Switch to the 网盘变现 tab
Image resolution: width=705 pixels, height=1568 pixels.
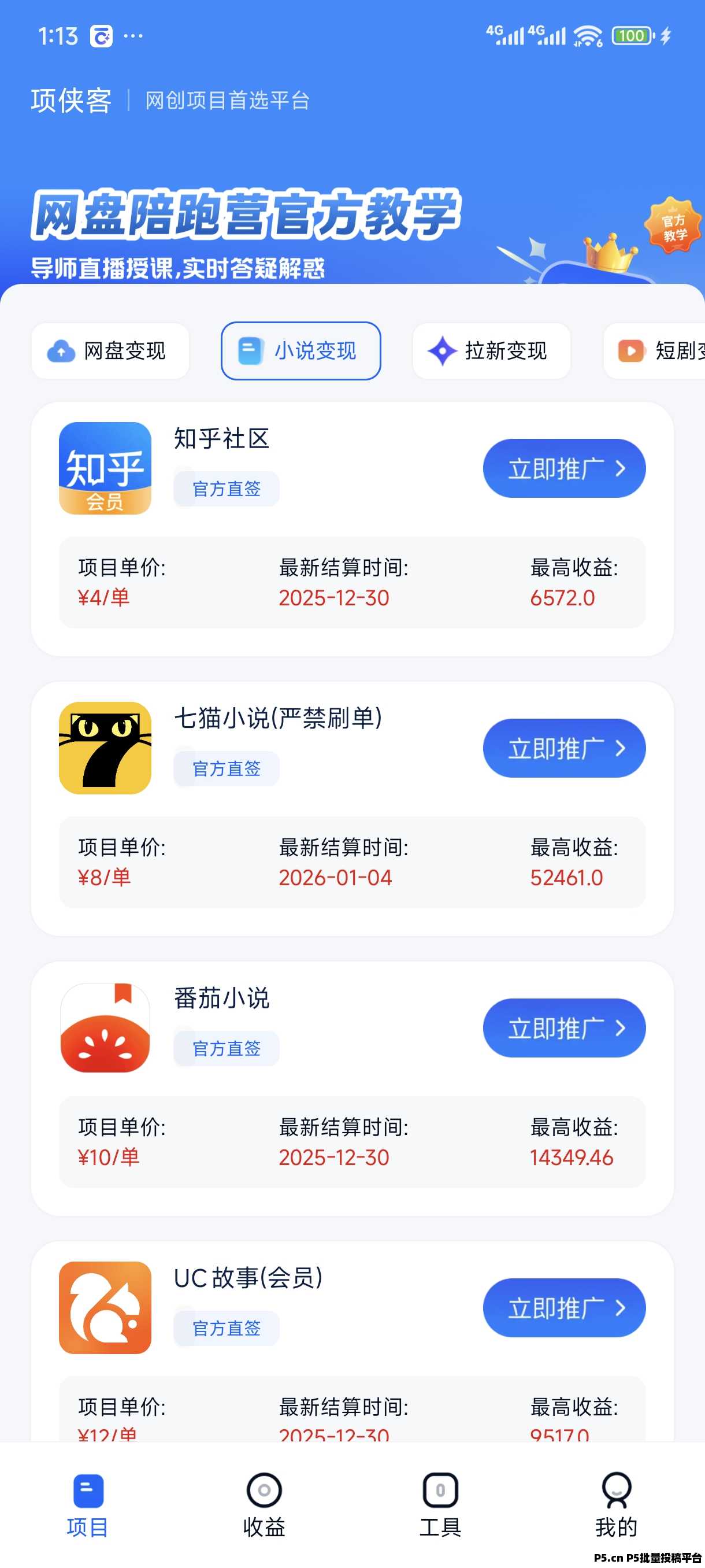[x=110, y=350]
